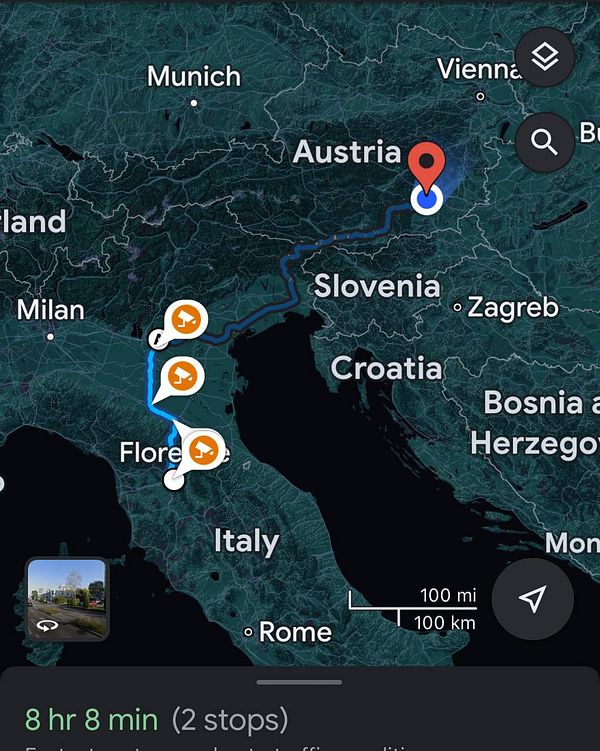Re-center map on current location
Viewport: 600px width, 751px height.
tap(533, 599)
